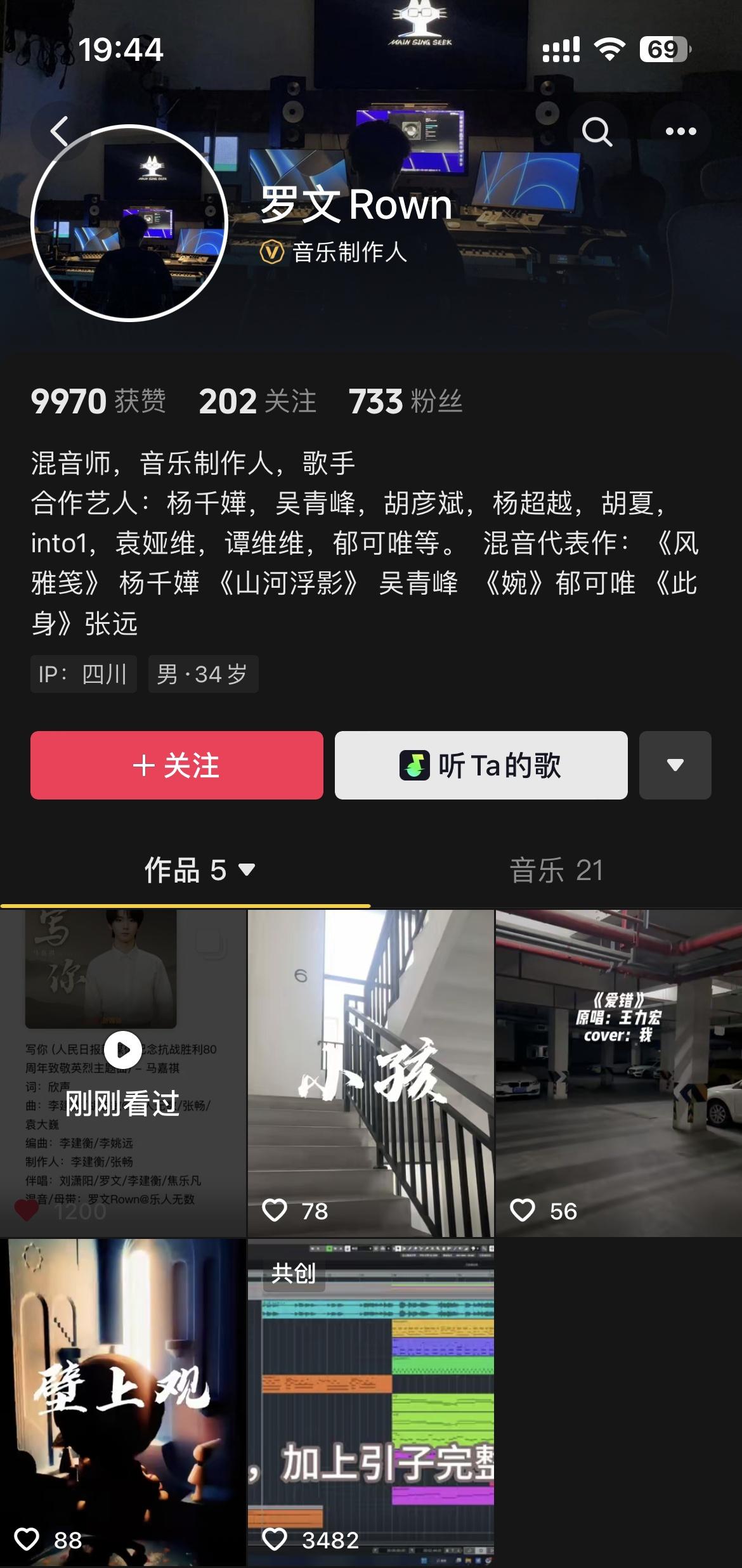Switch to the 音乐 21 tab

[556, 870]
